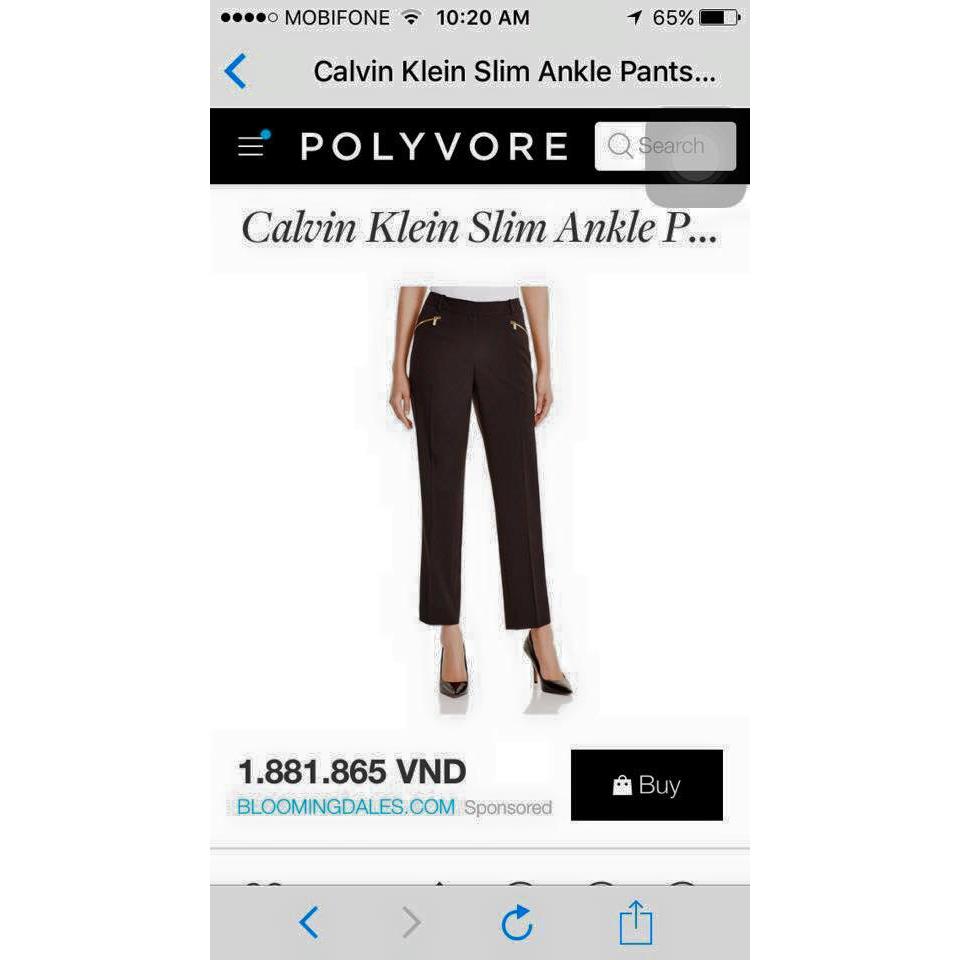Viewport: 960px width, 960px height.
Task: Open the BLOOMINGDALES.COM link
Action: click(x=346, y=807)
